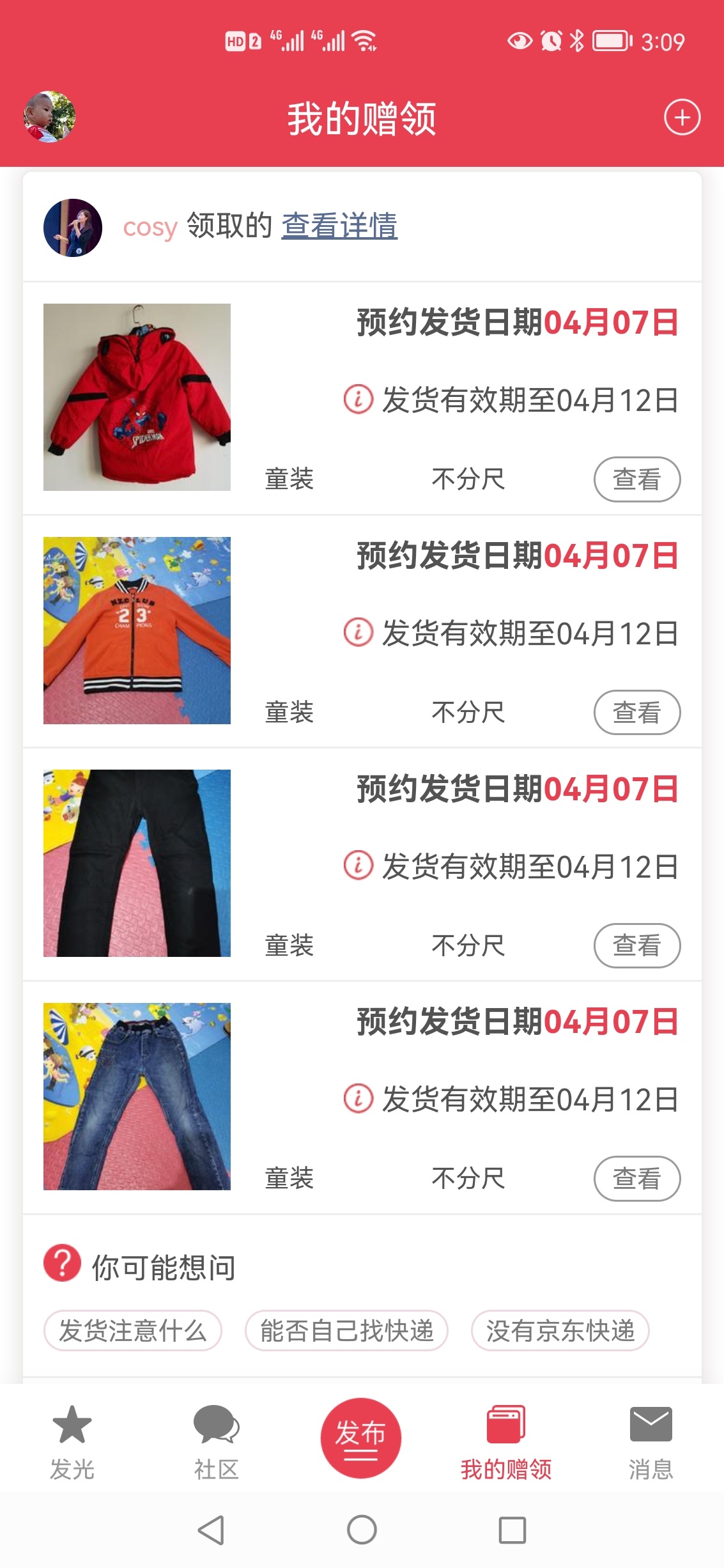The width and height of the screenshot is (724, 1568).
Task: Open the black pants photo
Action: point(137,863)
